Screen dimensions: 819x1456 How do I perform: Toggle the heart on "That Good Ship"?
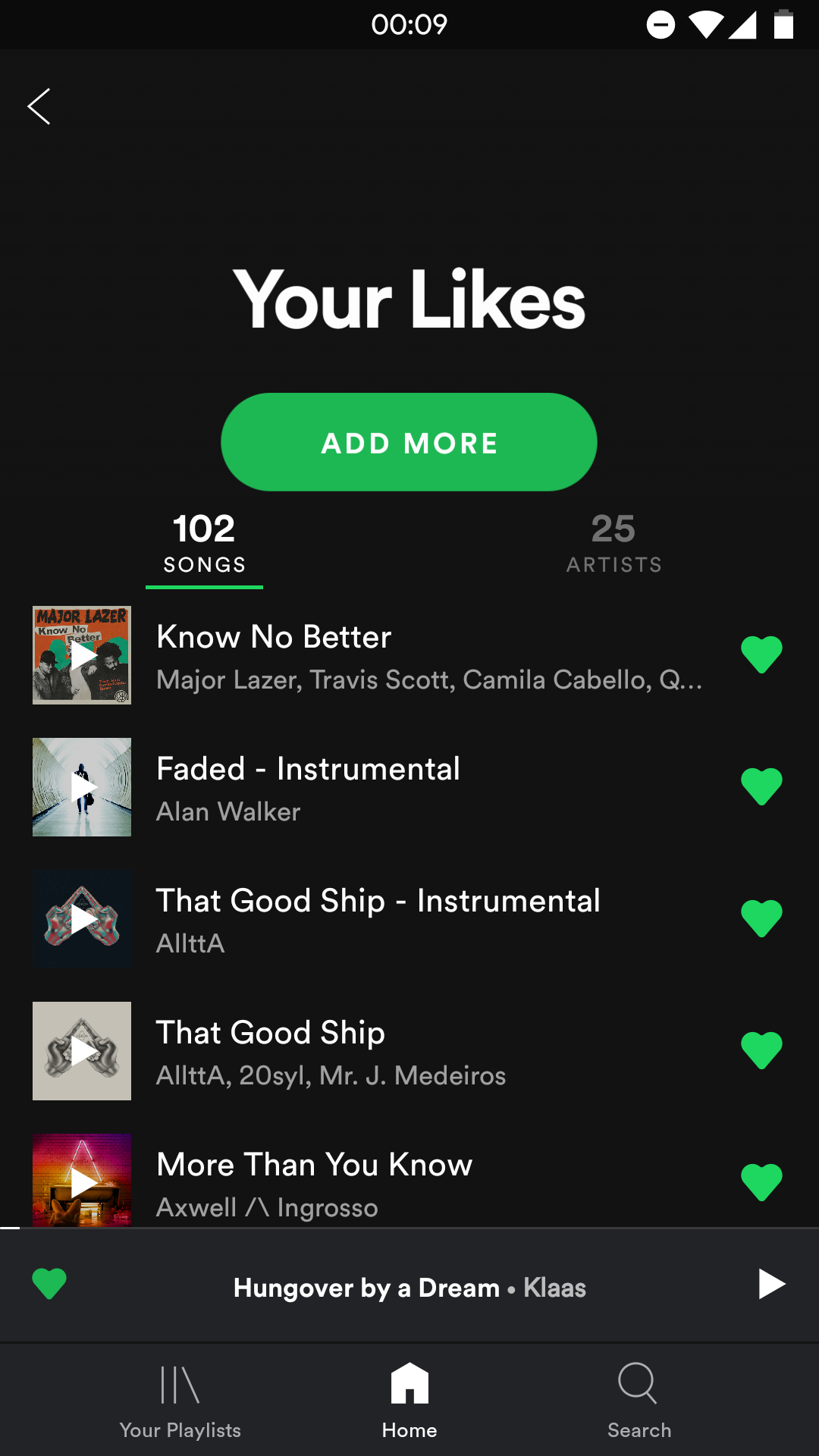point(761,1050)
